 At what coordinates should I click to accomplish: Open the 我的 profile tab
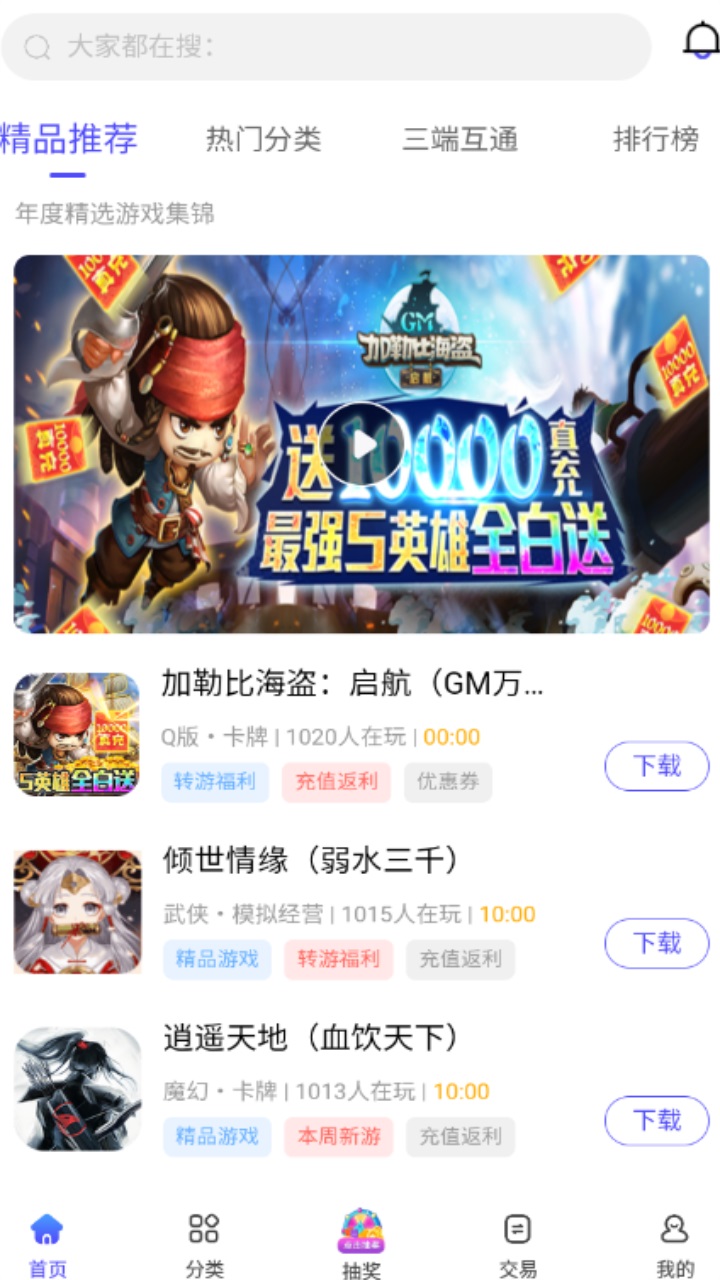(x=675, y=1245)
